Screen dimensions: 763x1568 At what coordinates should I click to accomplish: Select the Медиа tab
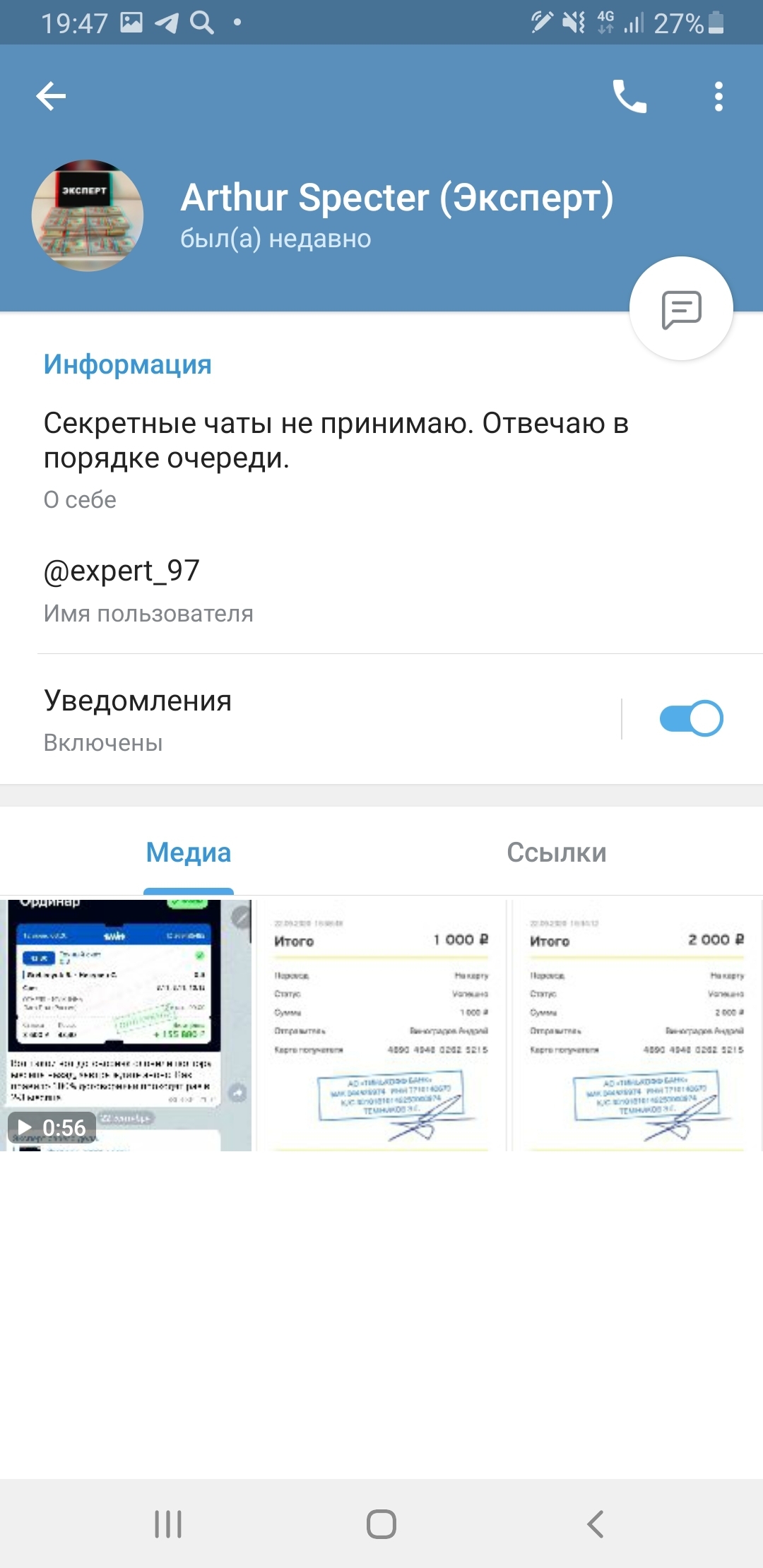click(189, 853)
